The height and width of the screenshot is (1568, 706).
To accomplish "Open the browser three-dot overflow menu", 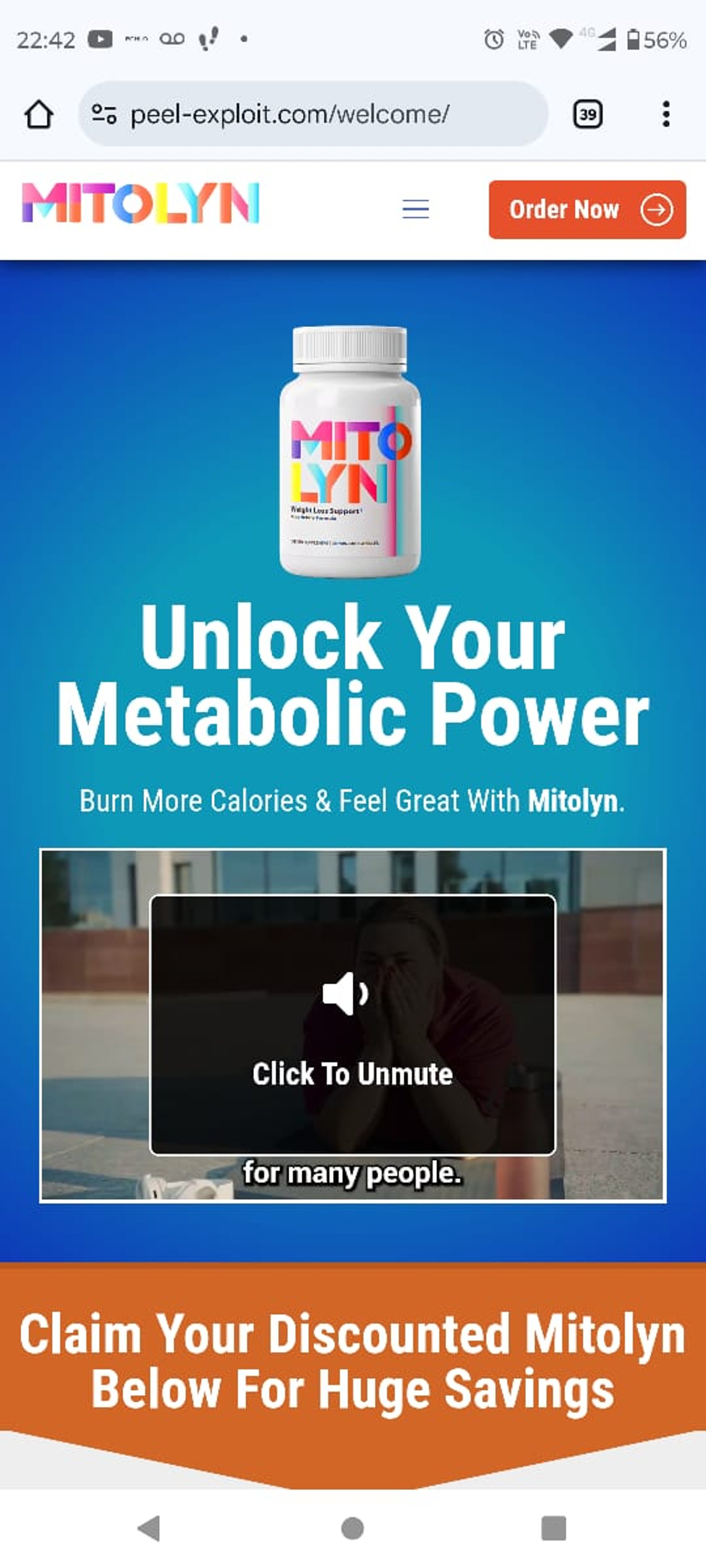I will coord(666,114).
